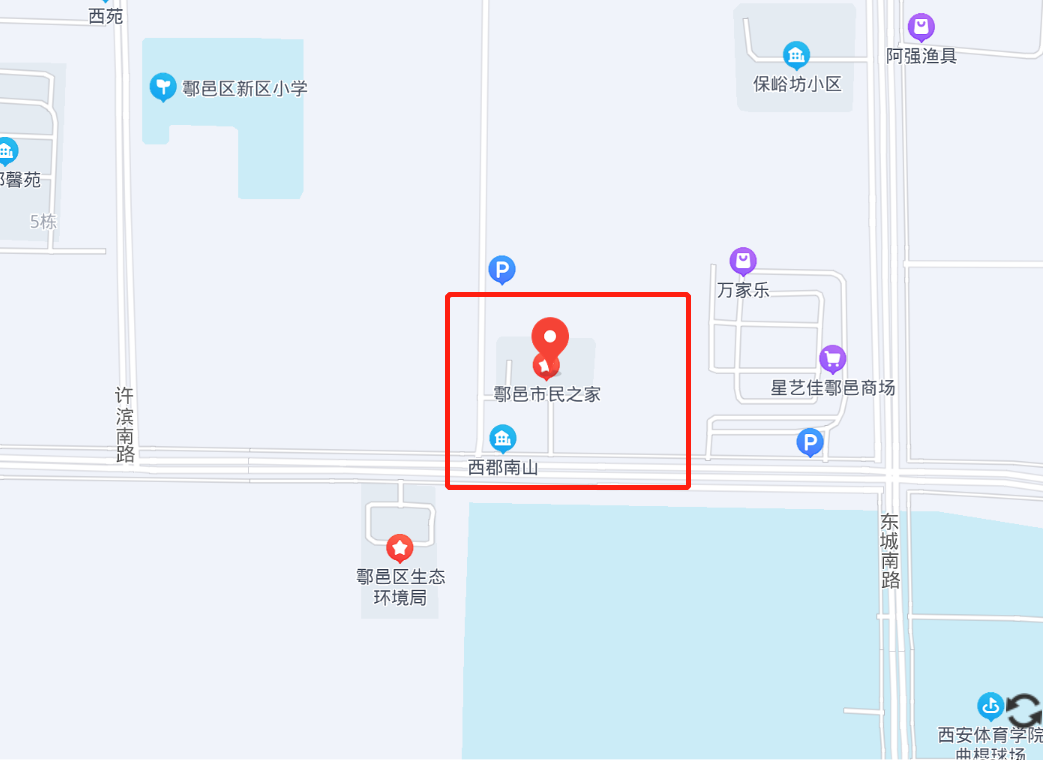Tap the red pin at 鄠邑市民之家
Screen dimensions: 1043x760
coord(549,340)
